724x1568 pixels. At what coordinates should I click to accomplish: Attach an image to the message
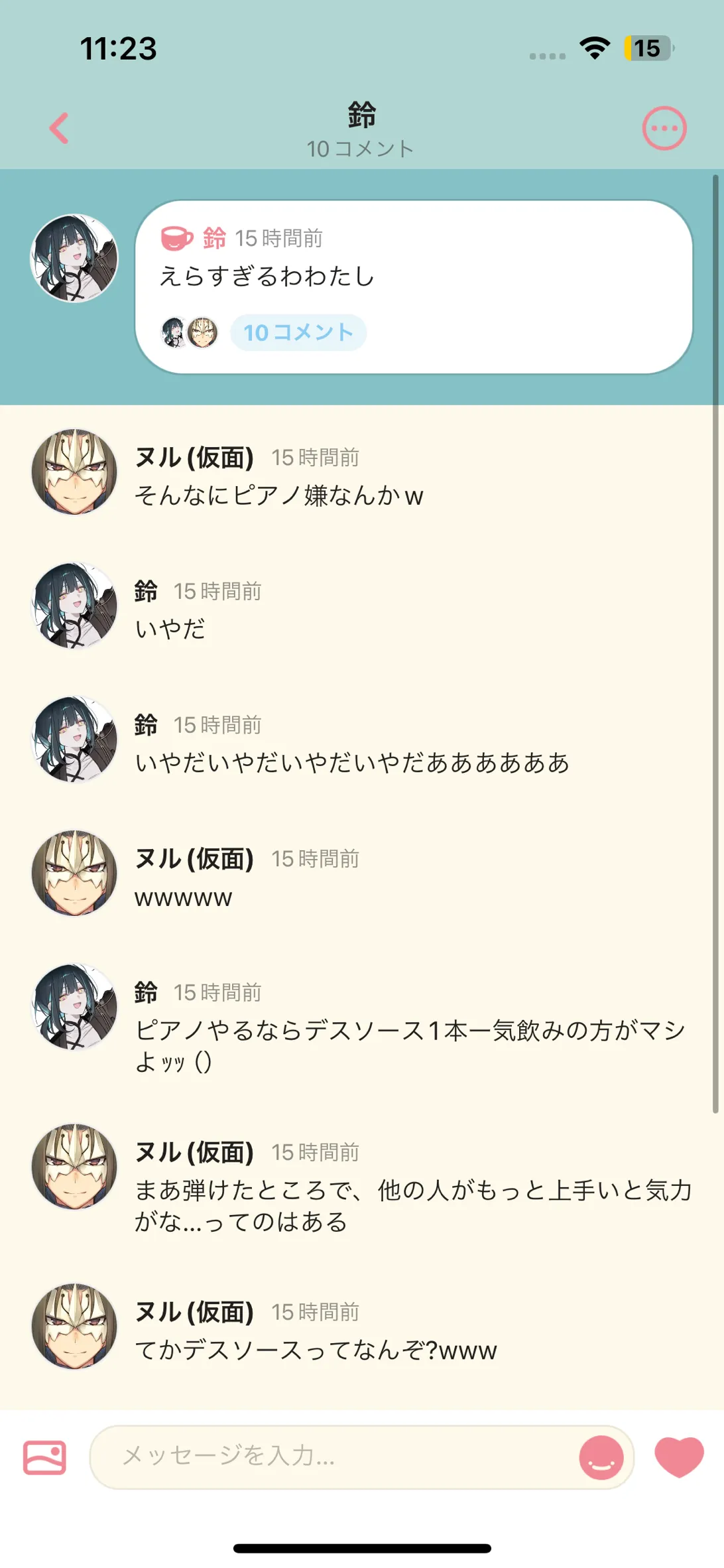pyautogui.click(x=44, y=1457)
